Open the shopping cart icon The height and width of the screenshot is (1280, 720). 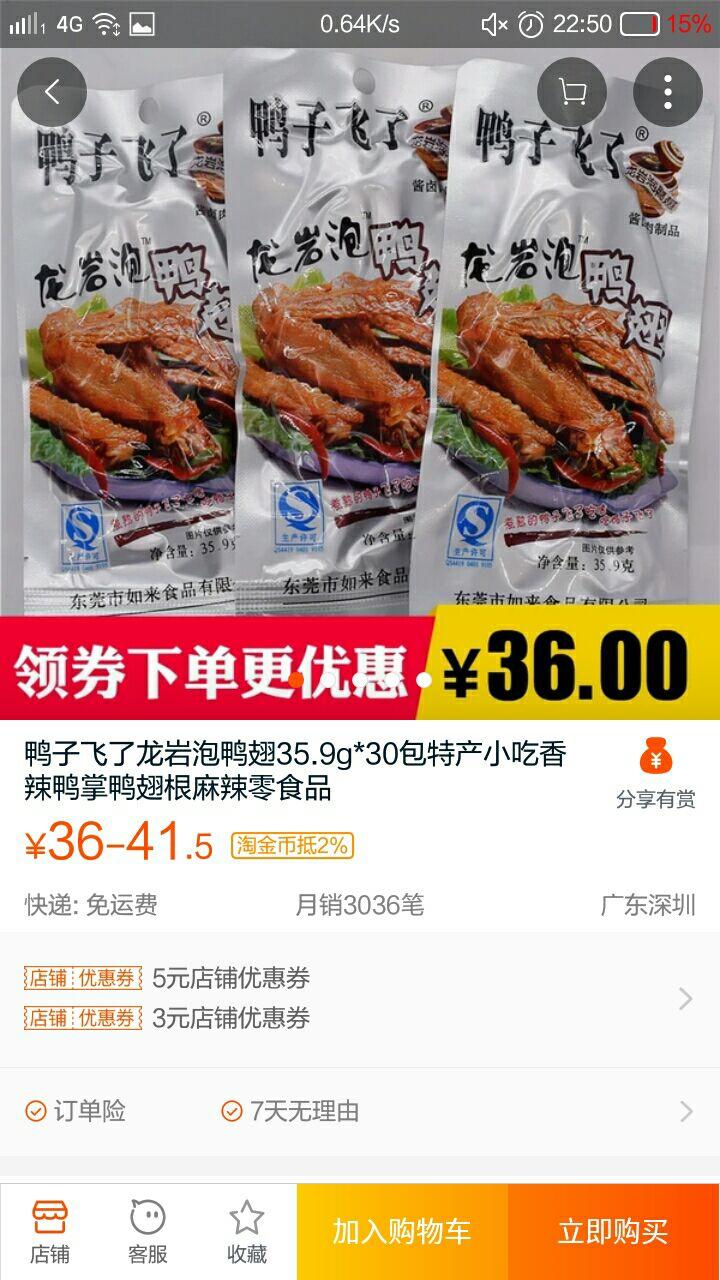coord(572,93)
